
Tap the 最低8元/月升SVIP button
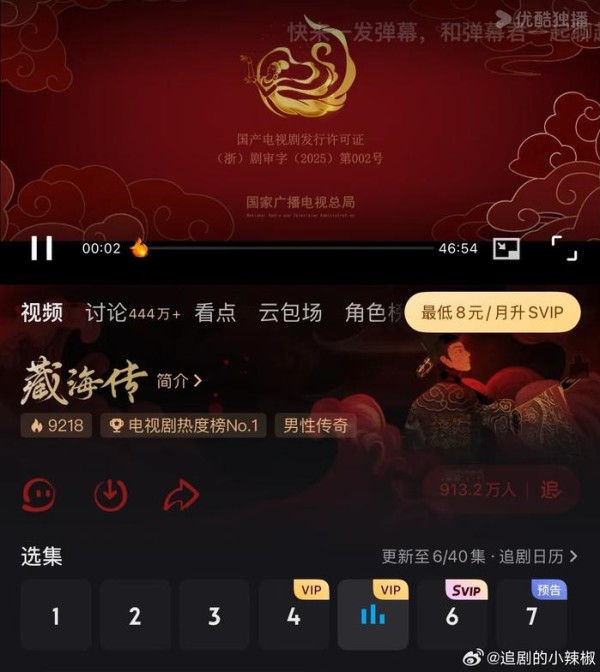click(x=493, y=312)
